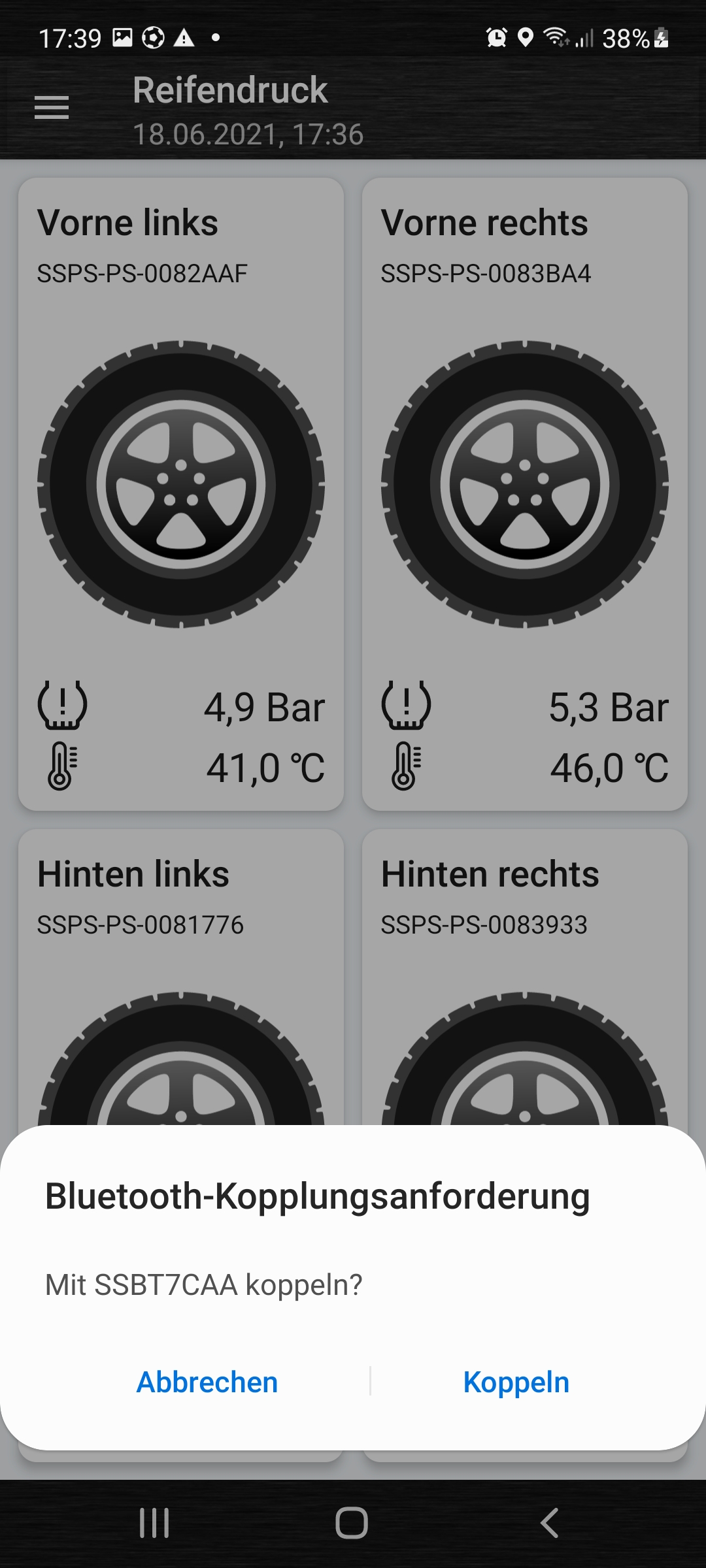706x1568 pixels.
Task: Cancel the pairing request with Abbrechen
Action: [207, 1382]
